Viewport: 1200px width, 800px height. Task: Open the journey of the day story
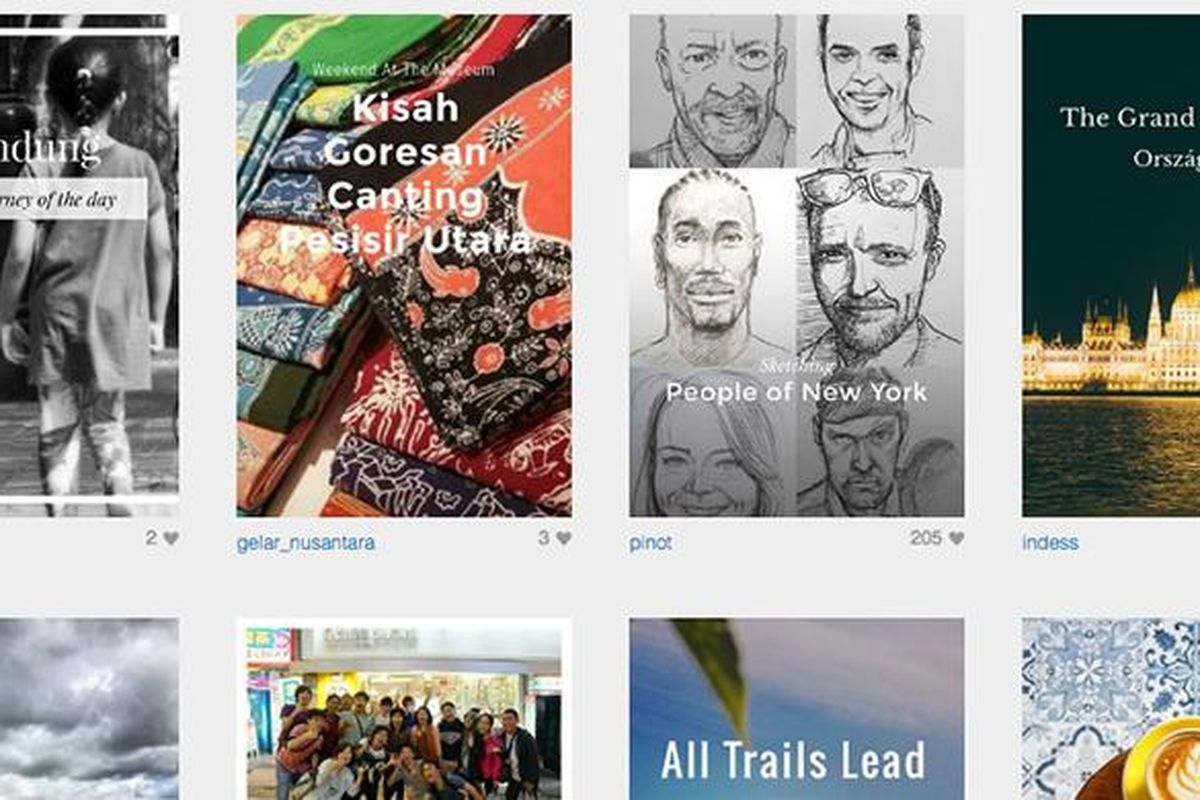[88, 265]
